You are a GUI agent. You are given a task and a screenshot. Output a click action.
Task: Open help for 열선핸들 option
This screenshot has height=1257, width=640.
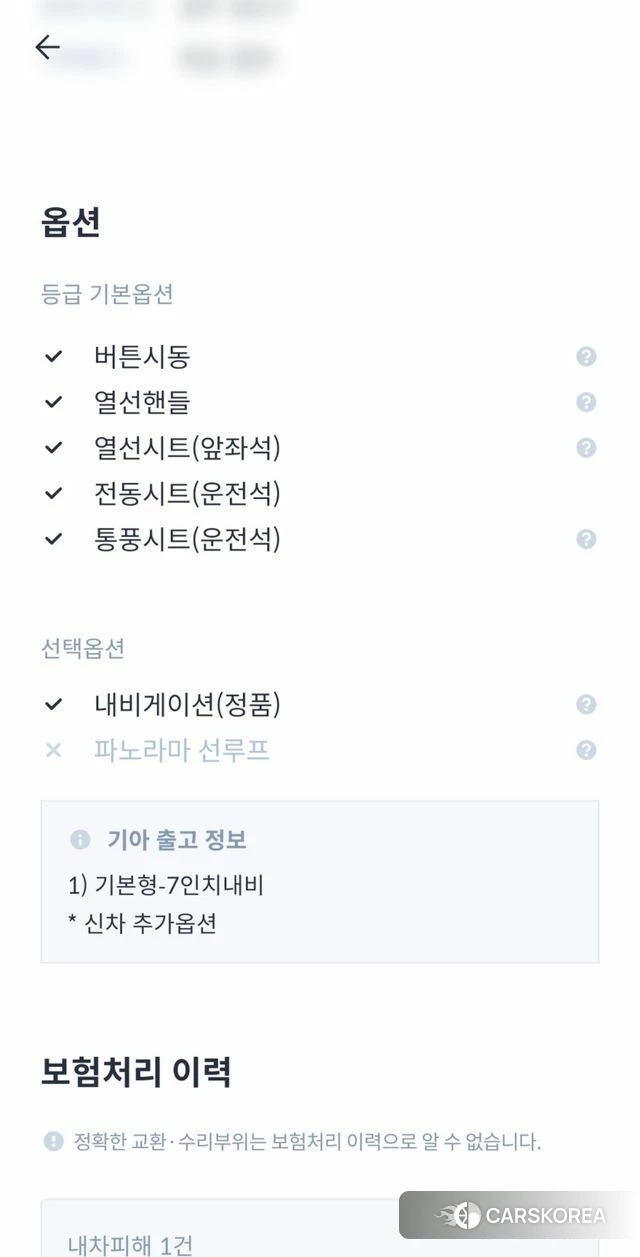587,402
